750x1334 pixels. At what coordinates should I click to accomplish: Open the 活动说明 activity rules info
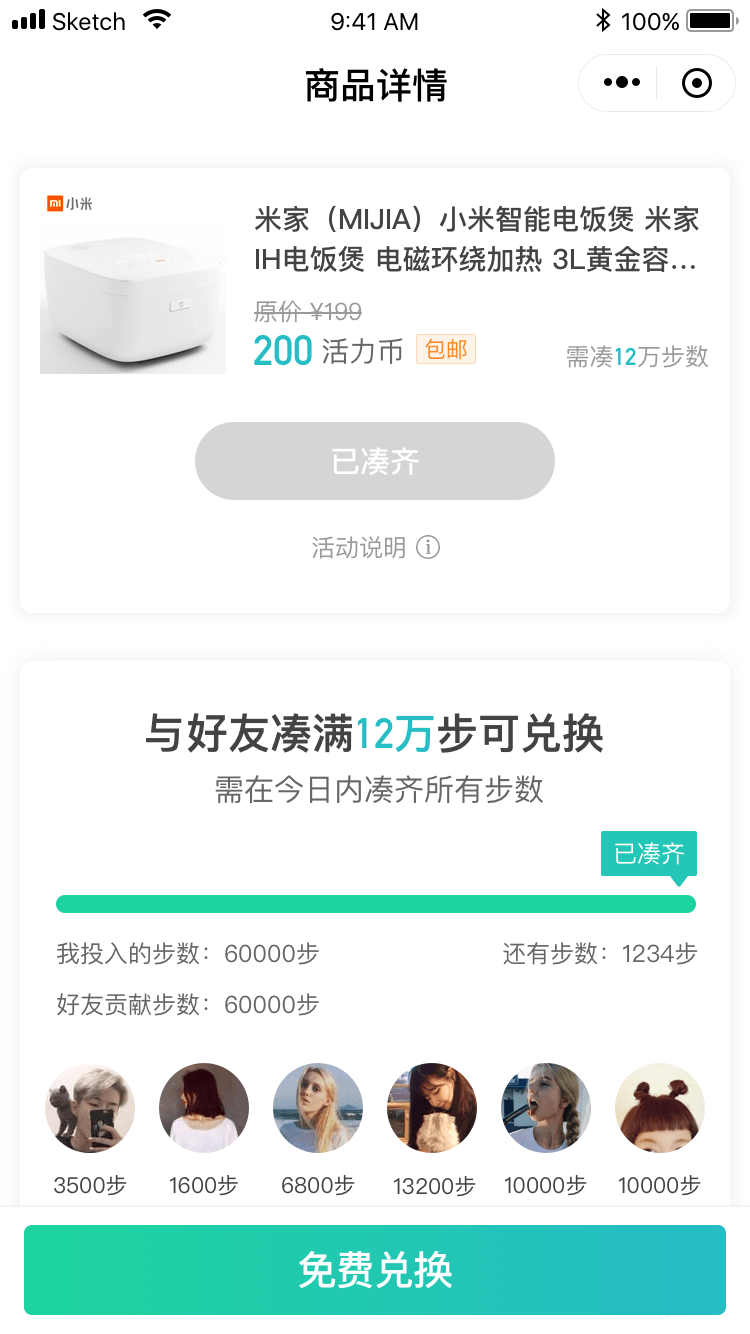click(x=375, y=548)
